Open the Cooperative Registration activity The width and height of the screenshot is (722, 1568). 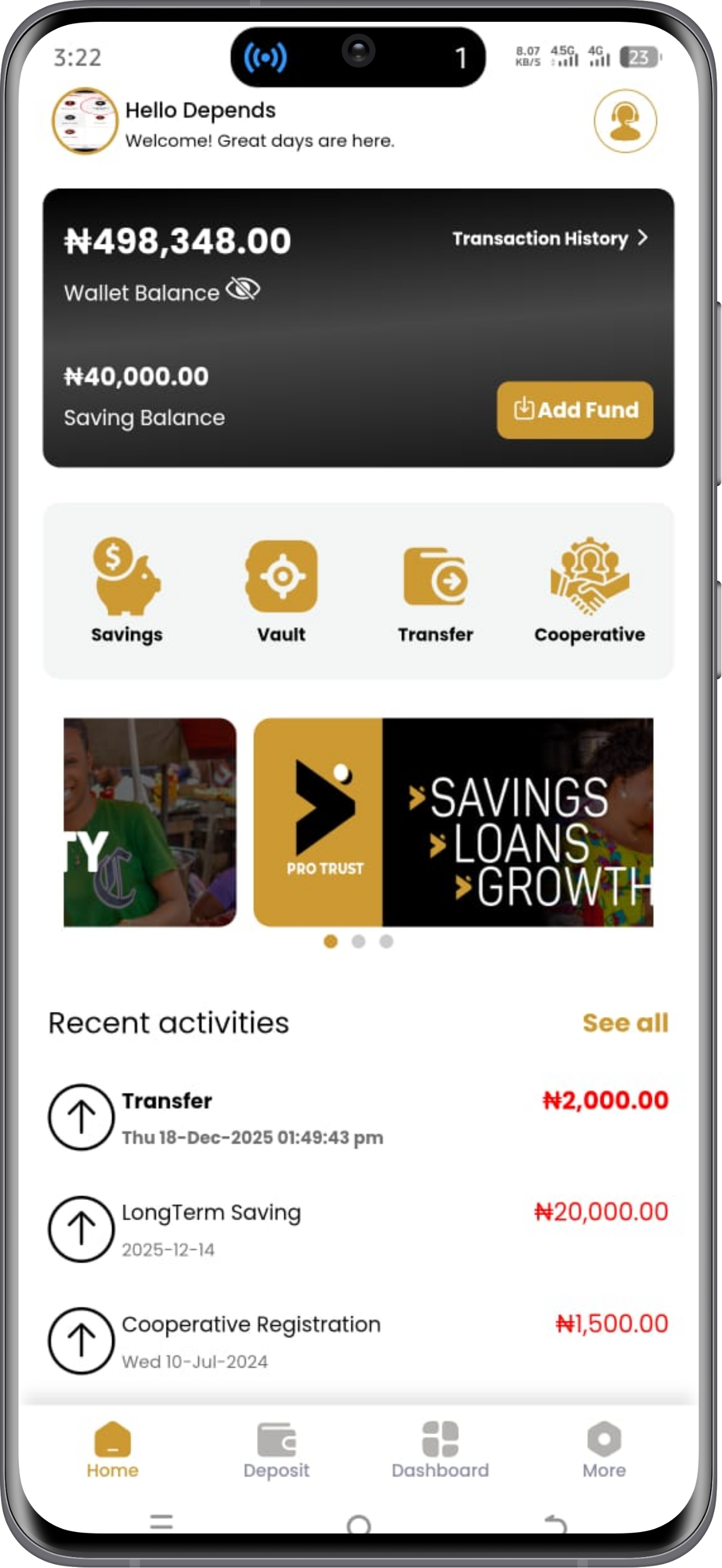click(358, 1341)
